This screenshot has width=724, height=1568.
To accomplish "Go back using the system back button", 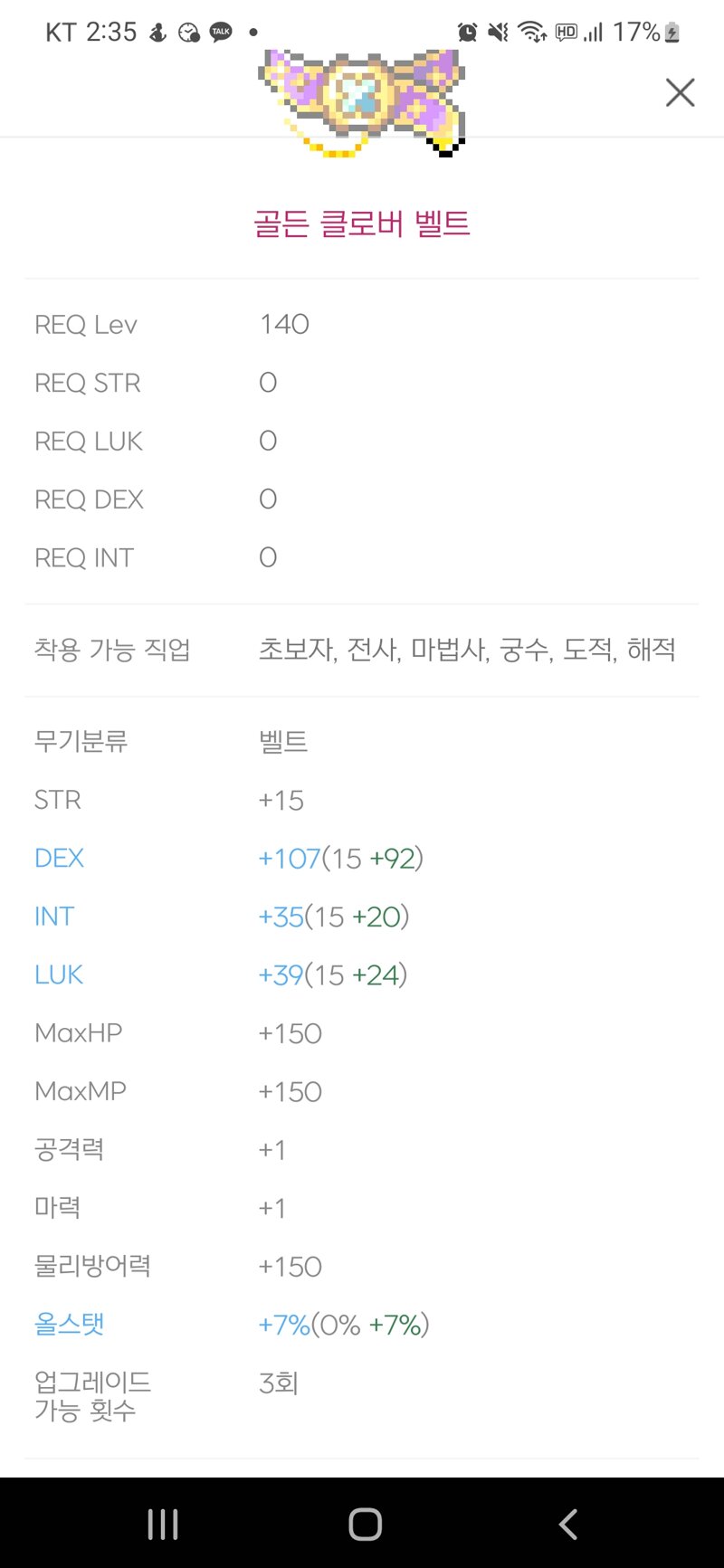I will point(567,1525).
